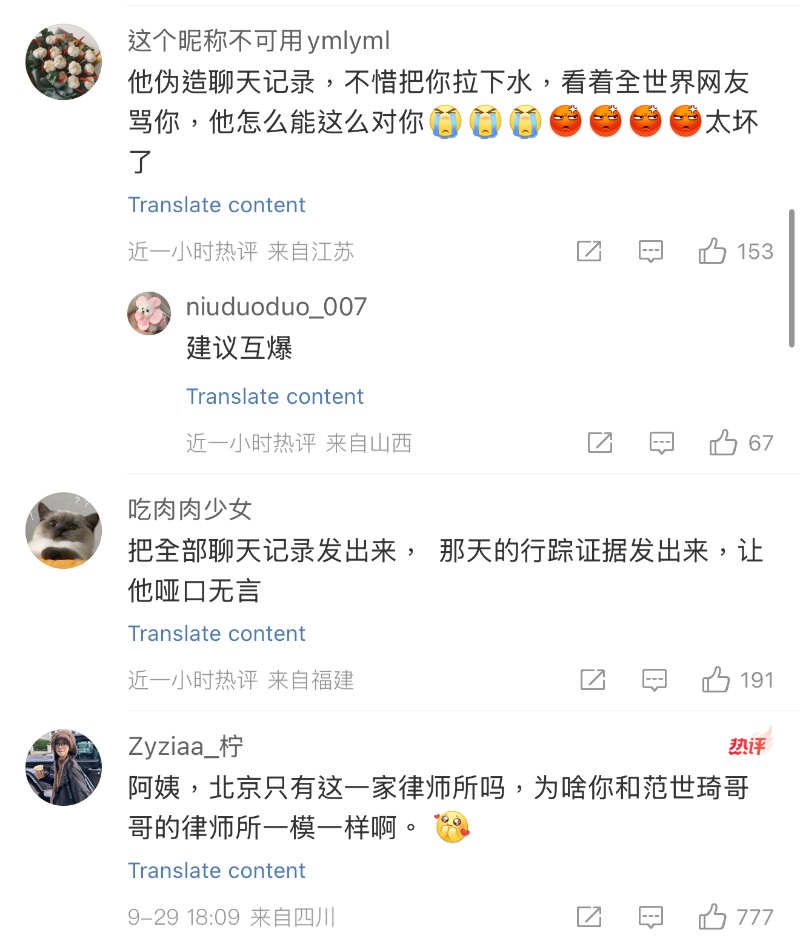
Task: Like 这个昵称不可用ymlyml's comment
Action: coord(713,251)
